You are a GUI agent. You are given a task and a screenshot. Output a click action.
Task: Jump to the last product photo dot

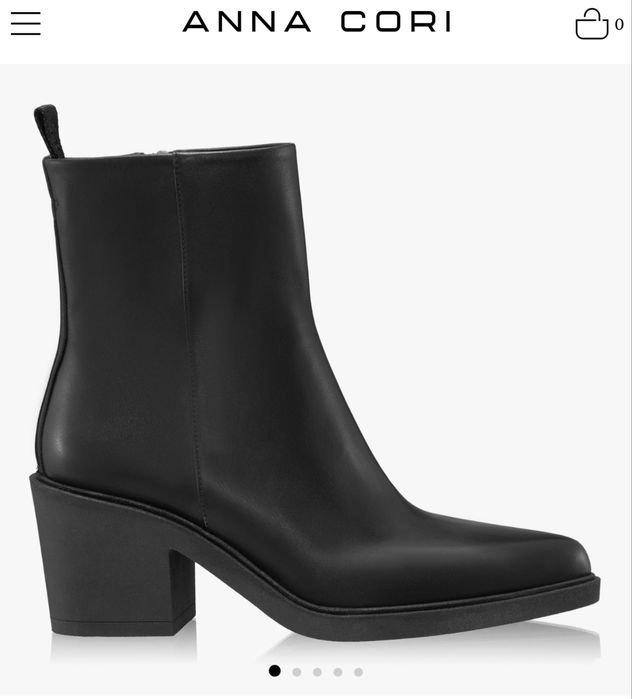coord(358,672)
